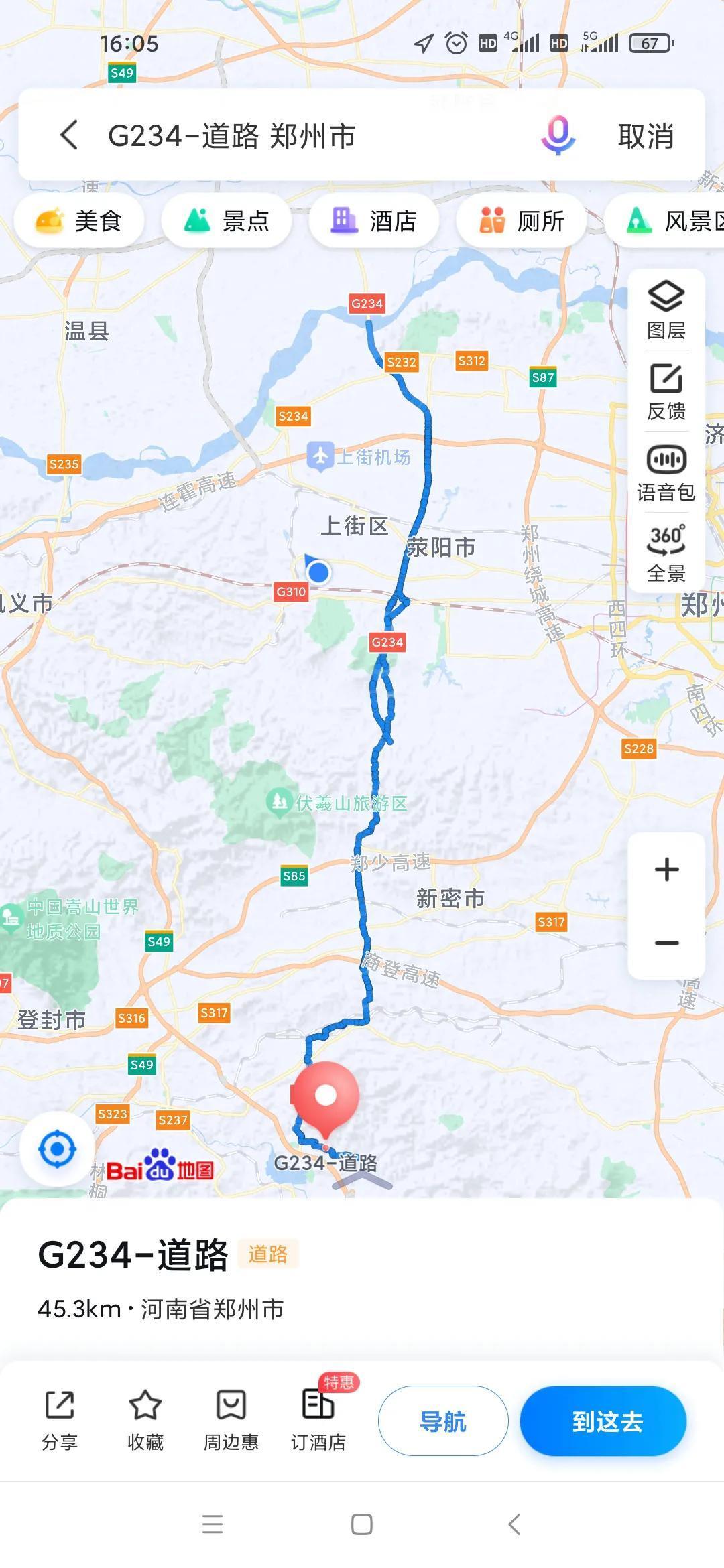
Task: Start voice search with the microphone
Action: click(558, 135)
